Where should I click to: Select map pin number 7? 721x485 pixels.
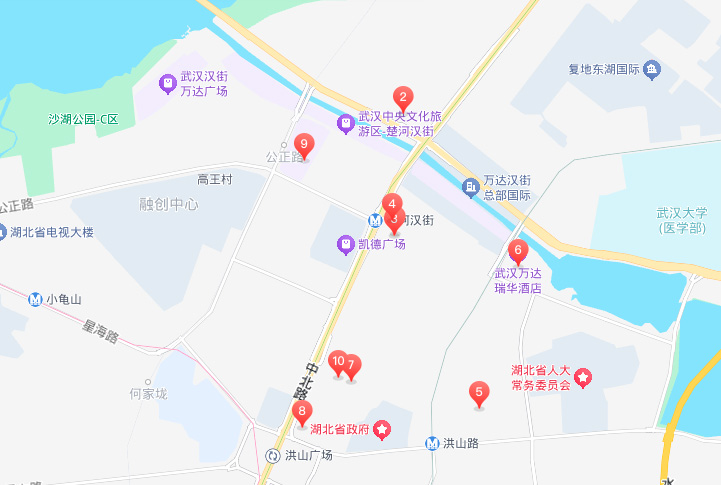click(353, 365)
